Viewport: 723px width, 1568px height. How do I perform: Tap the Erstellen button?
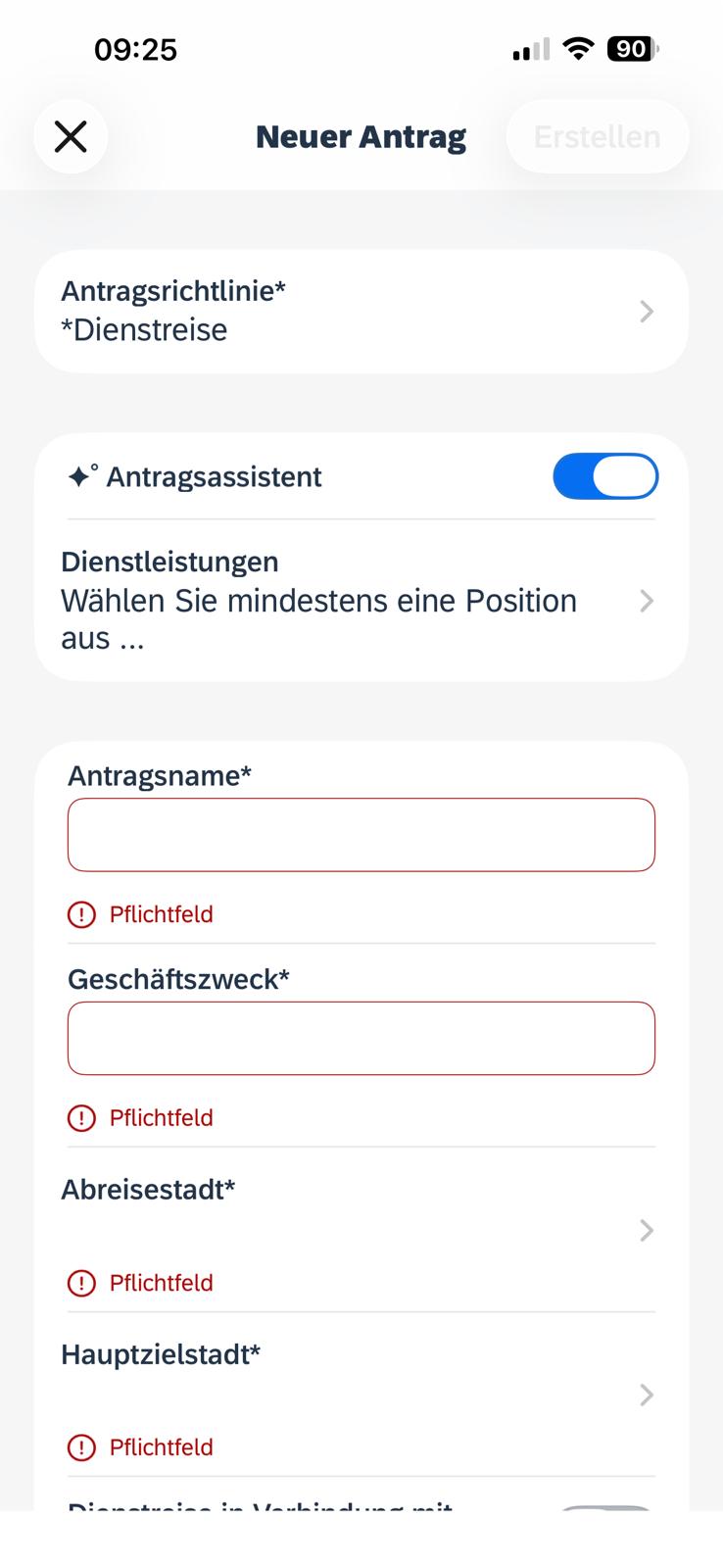point(597,136)
